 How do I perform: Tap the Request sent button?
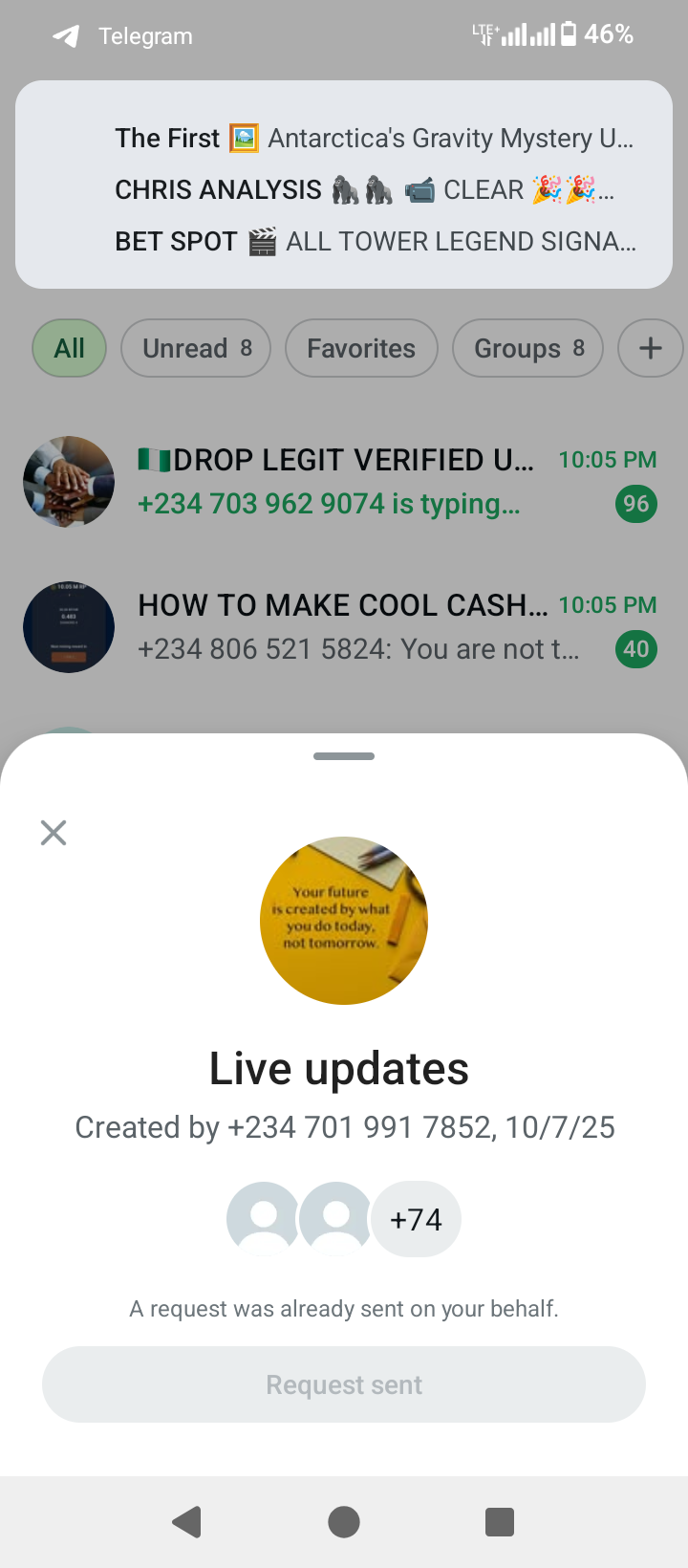coord(344,1384)
